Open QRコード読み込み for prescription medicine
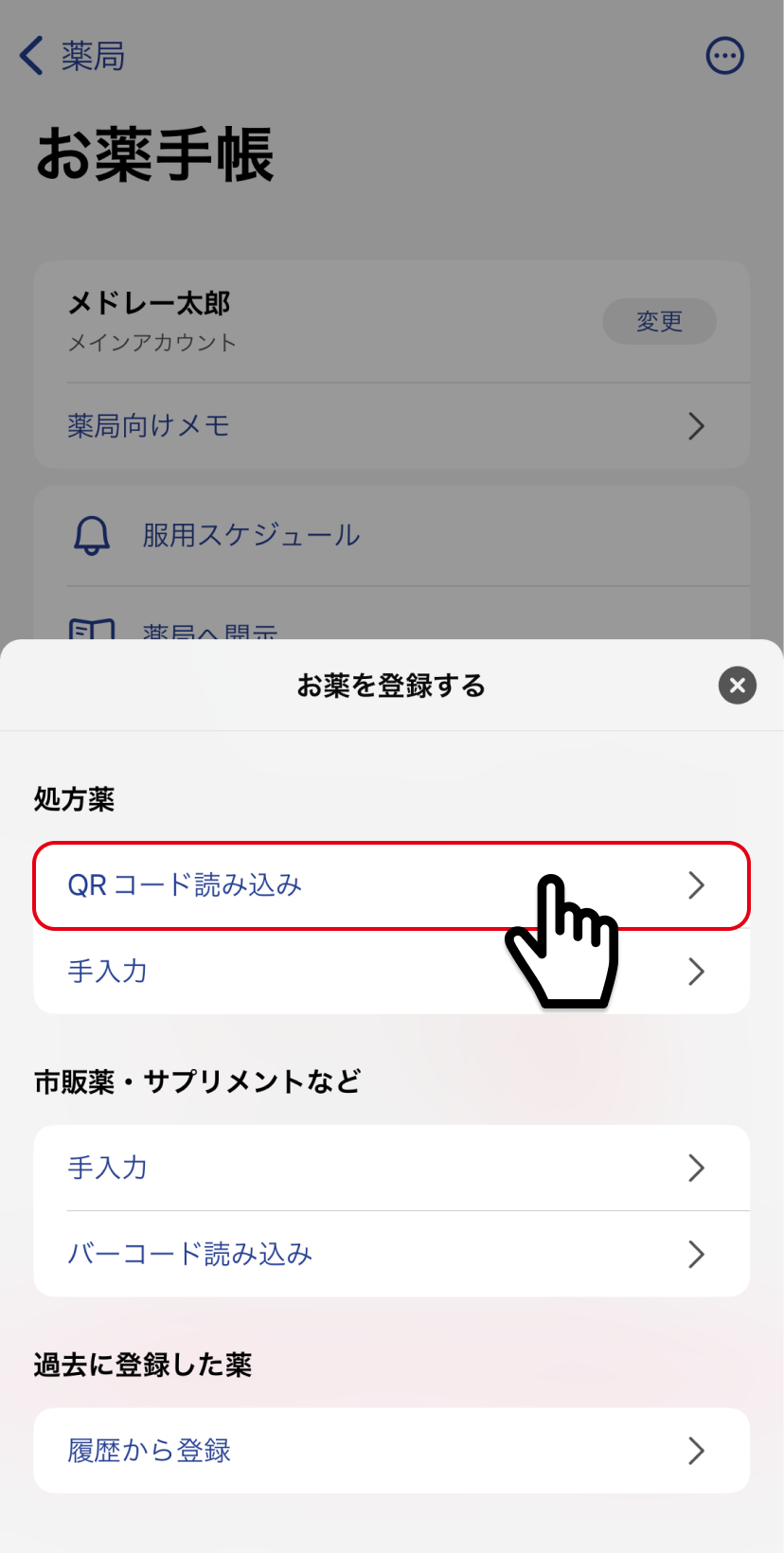The height and width of the screenshot is (1553, 784). click(391, 885)
